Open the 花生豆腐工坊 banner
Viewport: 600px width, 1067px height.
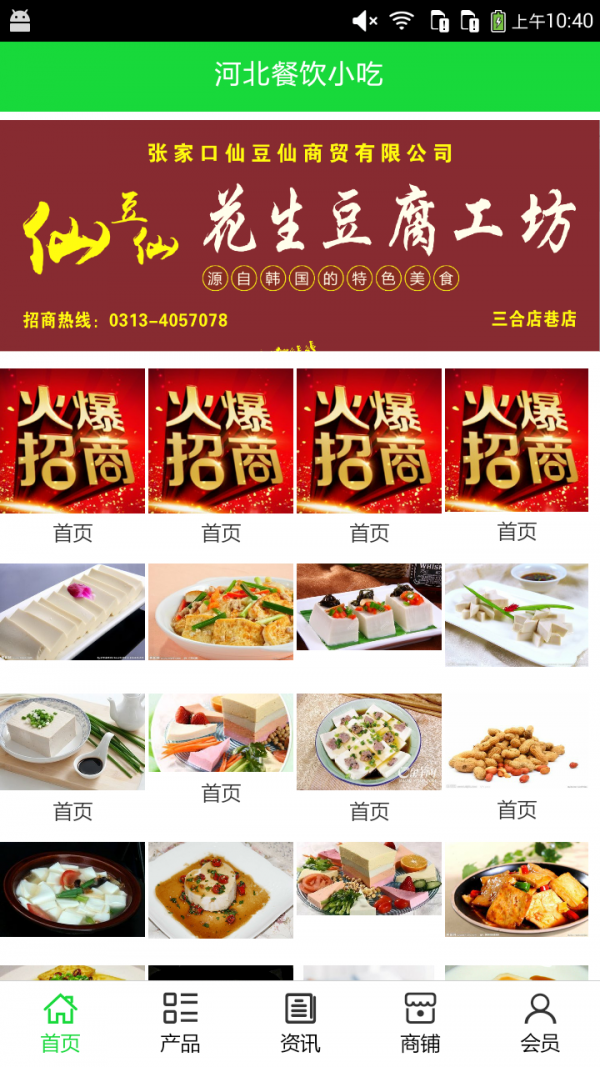[300, 236]
